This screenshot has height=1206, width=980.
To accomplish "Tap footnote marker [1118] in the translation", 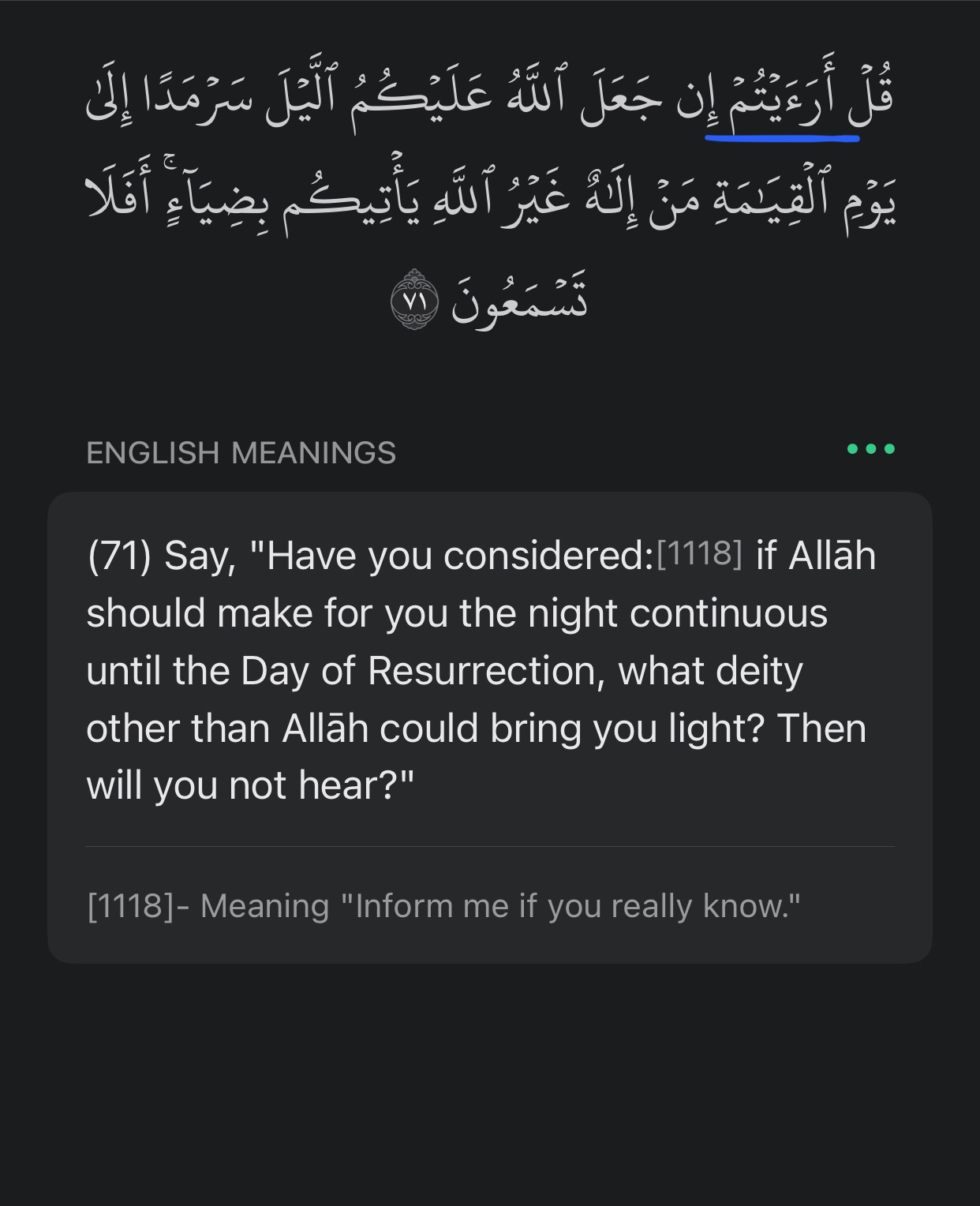I will pyautogui.click(x=699, y=553).
